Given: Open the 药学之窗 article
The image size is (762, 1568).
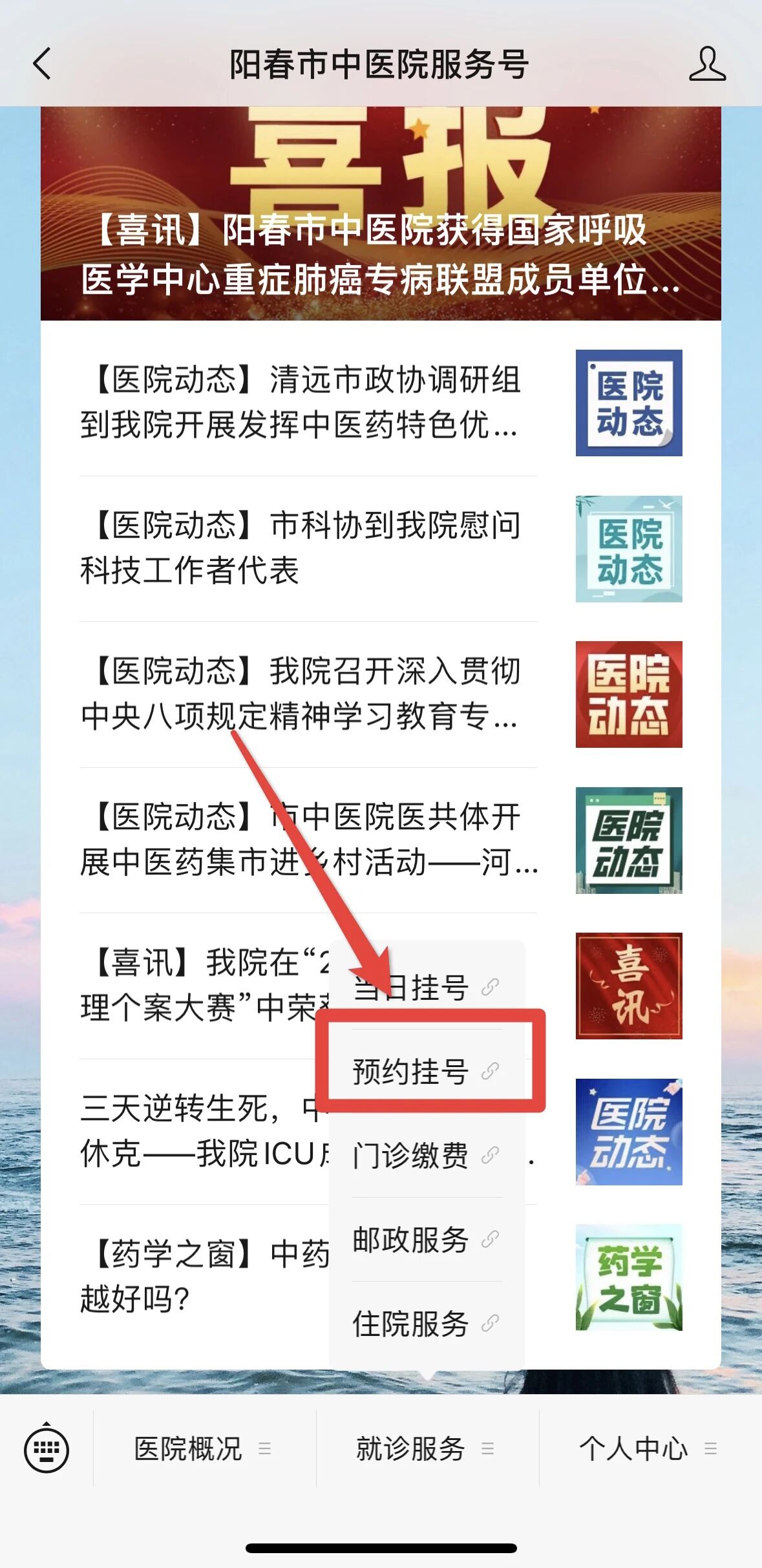Looking at the screenshot, I should tap(200, 1277).
